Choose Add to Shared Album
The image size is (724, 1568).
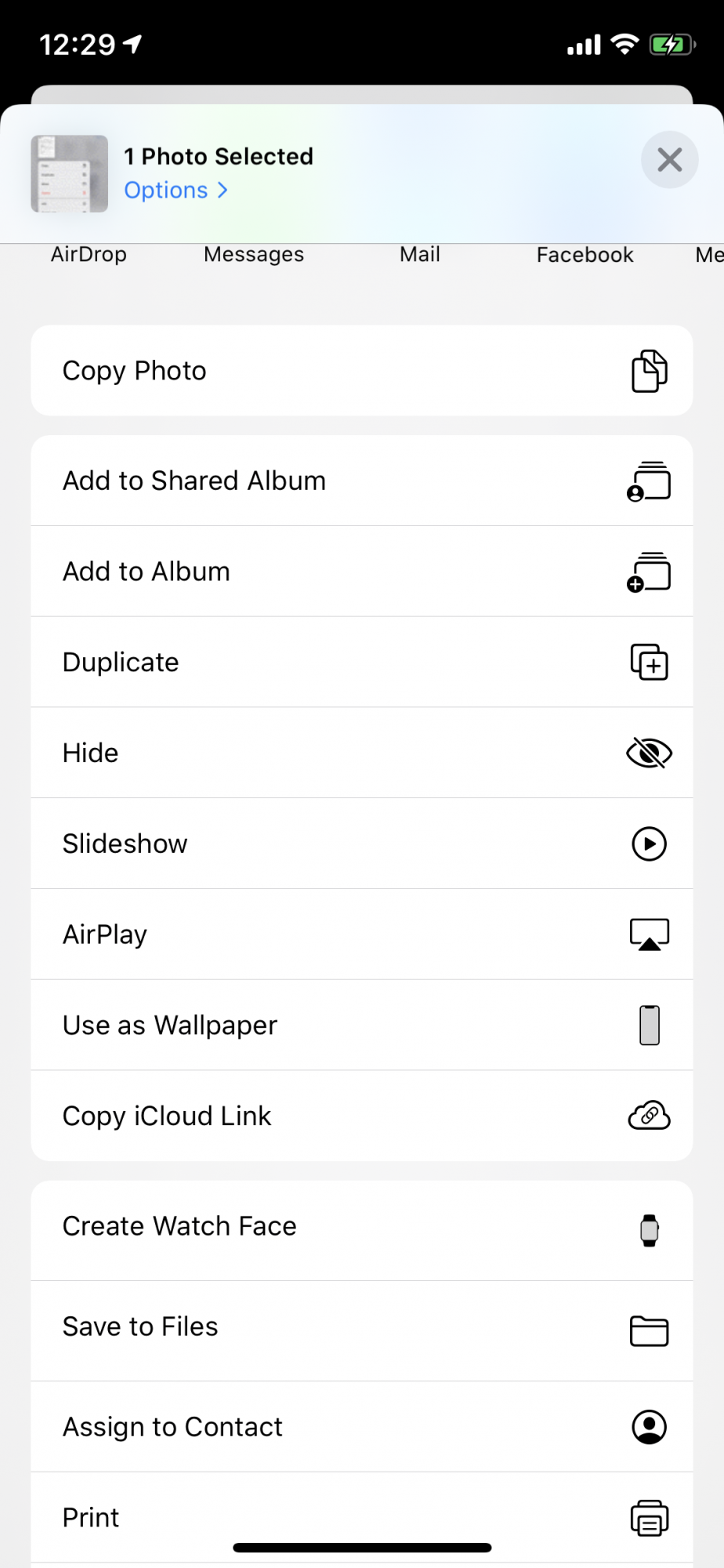pyautogui.click(x=361, y=481)
